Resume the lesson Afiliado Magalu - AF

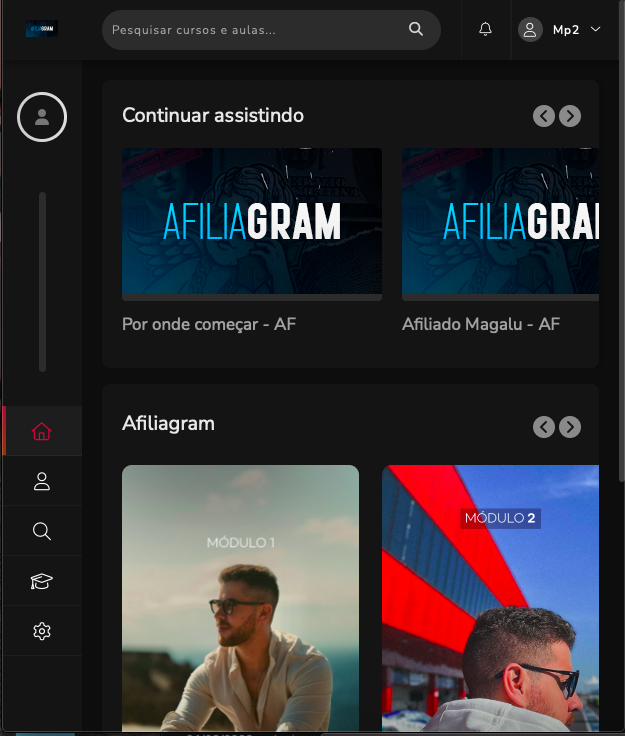(500, 223)
